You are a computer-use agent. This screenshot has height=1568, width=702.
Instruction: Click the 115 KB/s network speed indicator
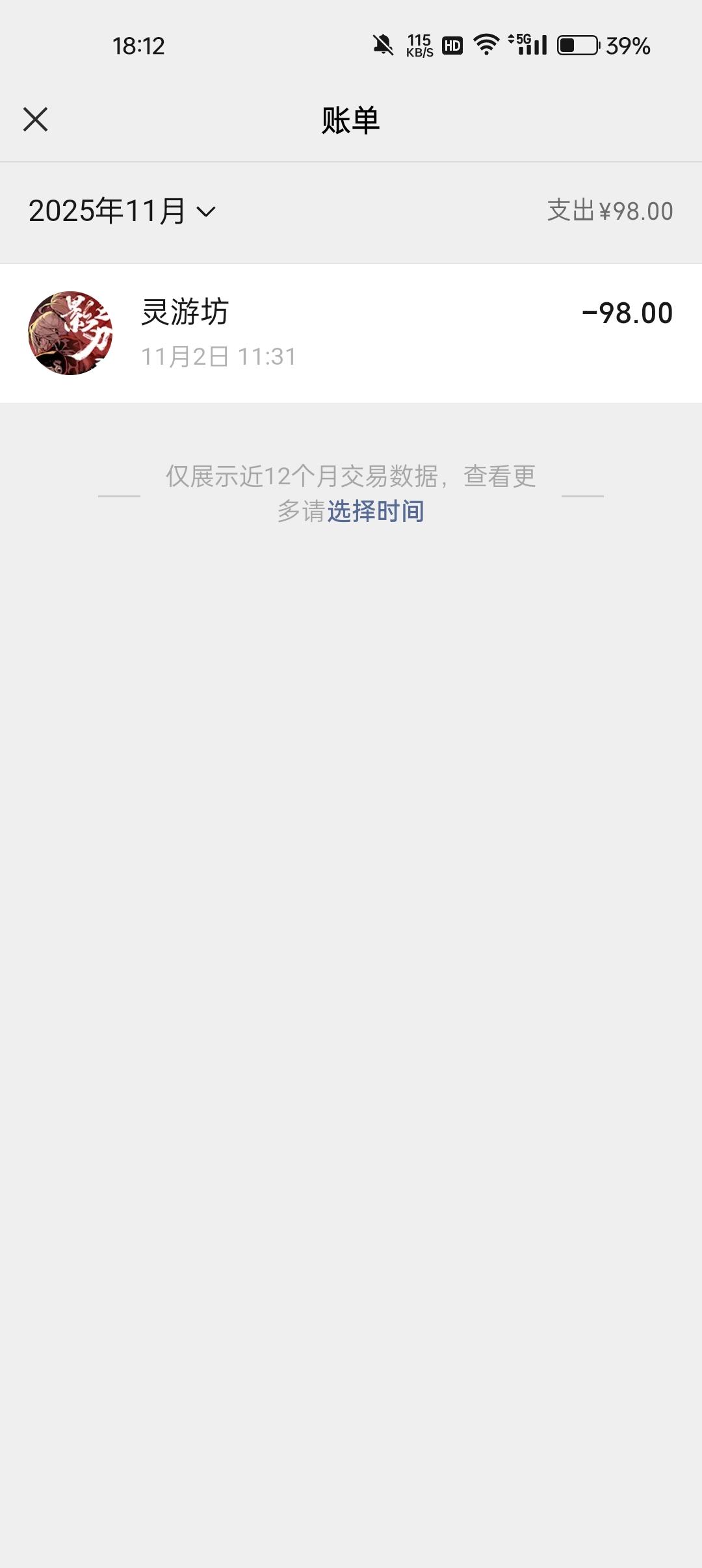click(418, 44)
